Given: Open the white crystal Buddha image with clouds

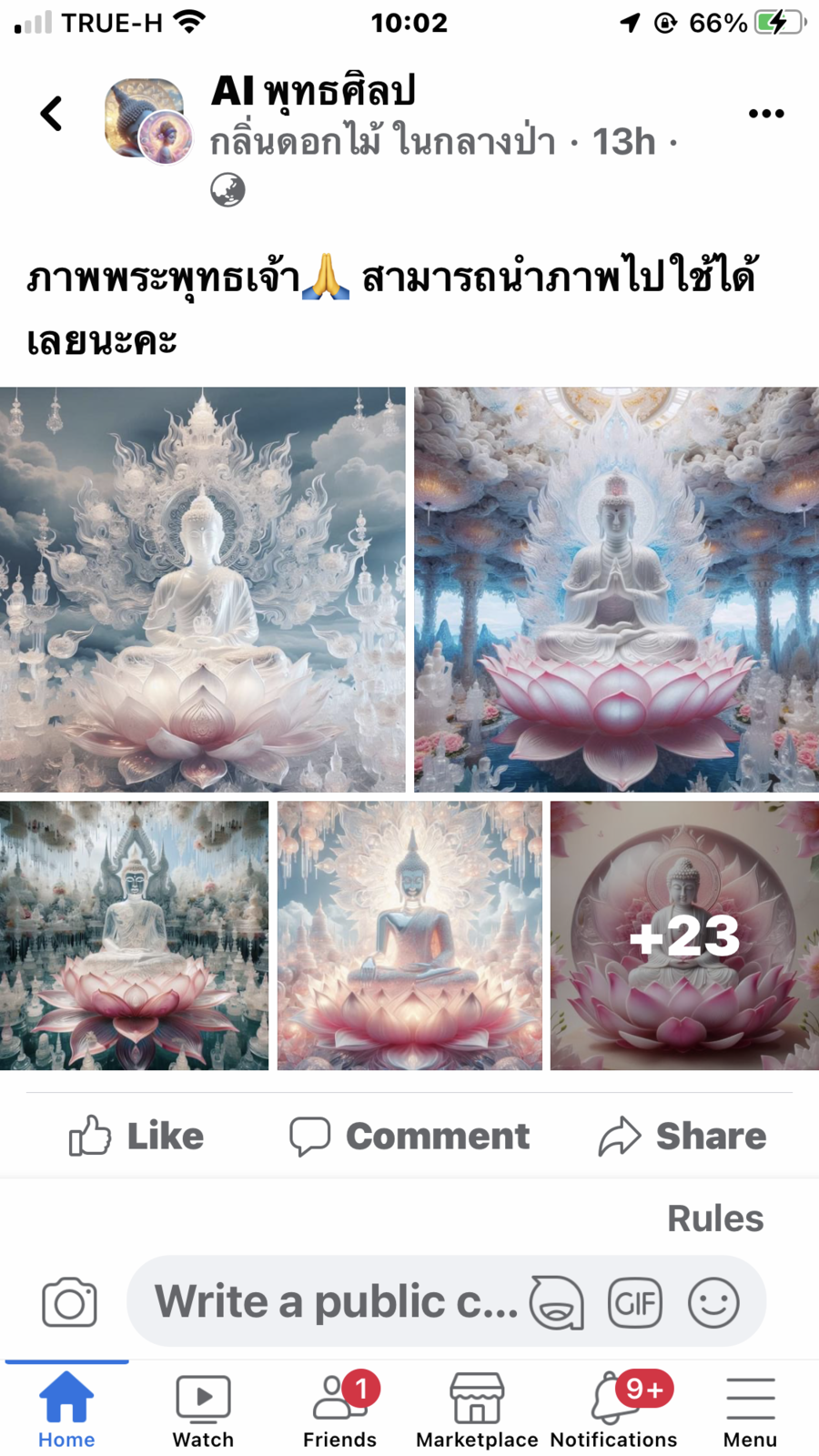Looking at the screenshot, I should click(x=202, y=589).
